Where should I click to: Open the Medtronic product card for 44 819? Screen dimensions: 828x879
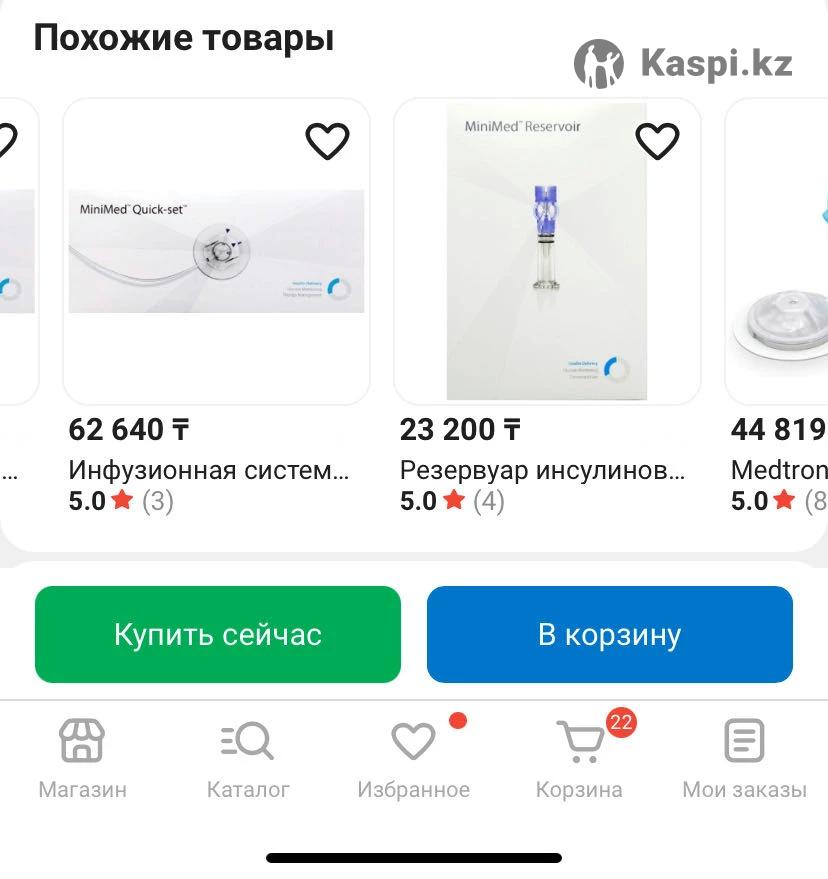(x=780, y=300)
